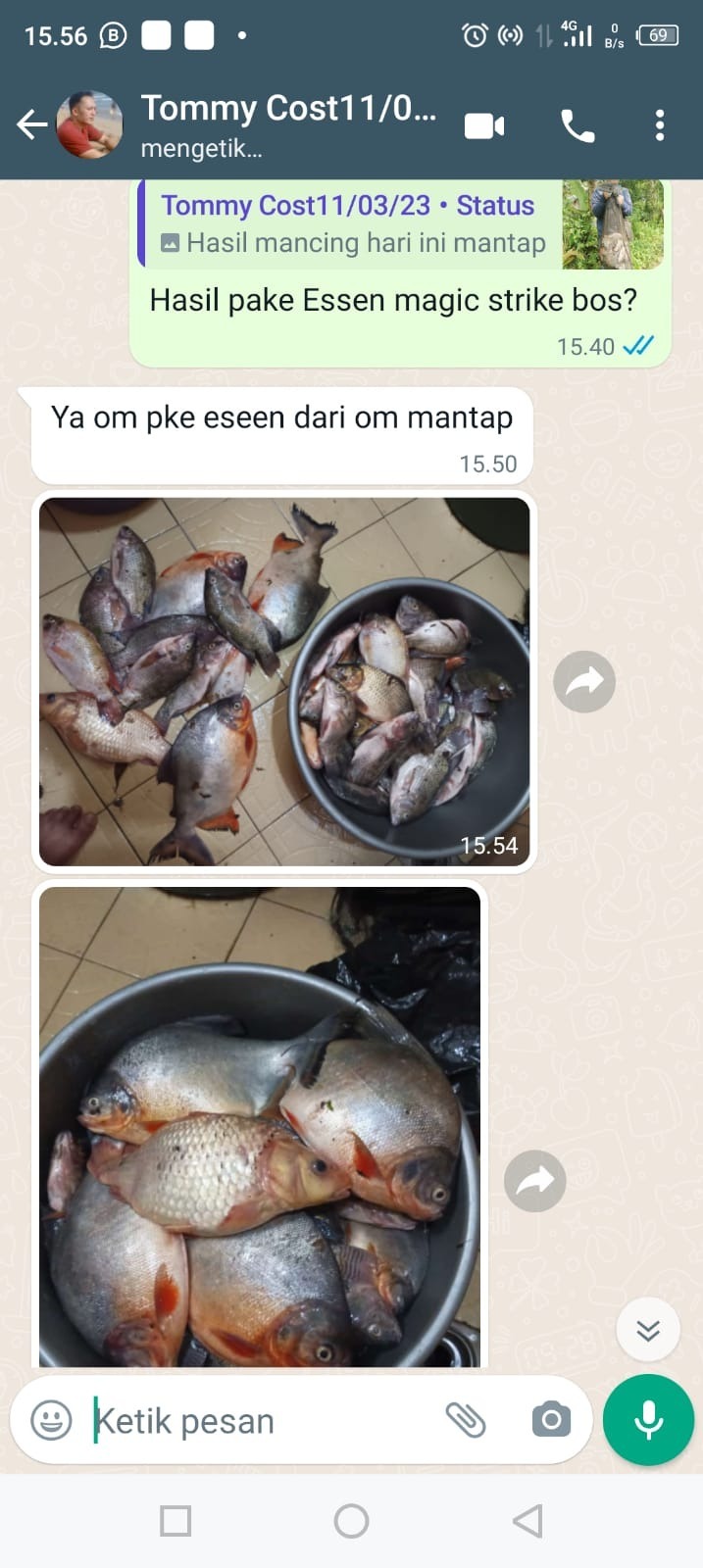
Task: Go back to the chat list
Action: (31, 125)
